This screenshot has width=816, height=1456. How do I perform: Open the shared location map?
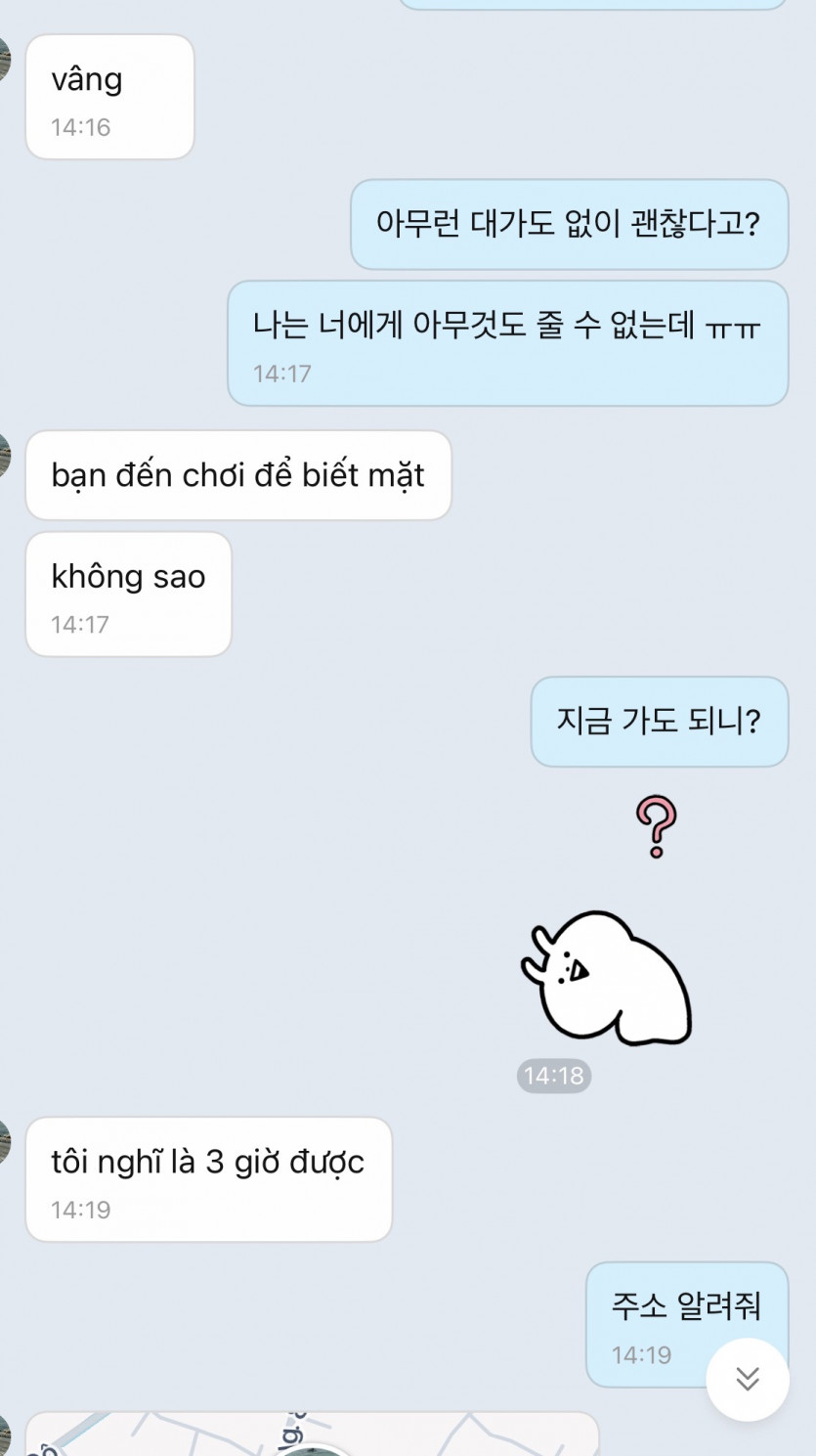click(311, 1434)
